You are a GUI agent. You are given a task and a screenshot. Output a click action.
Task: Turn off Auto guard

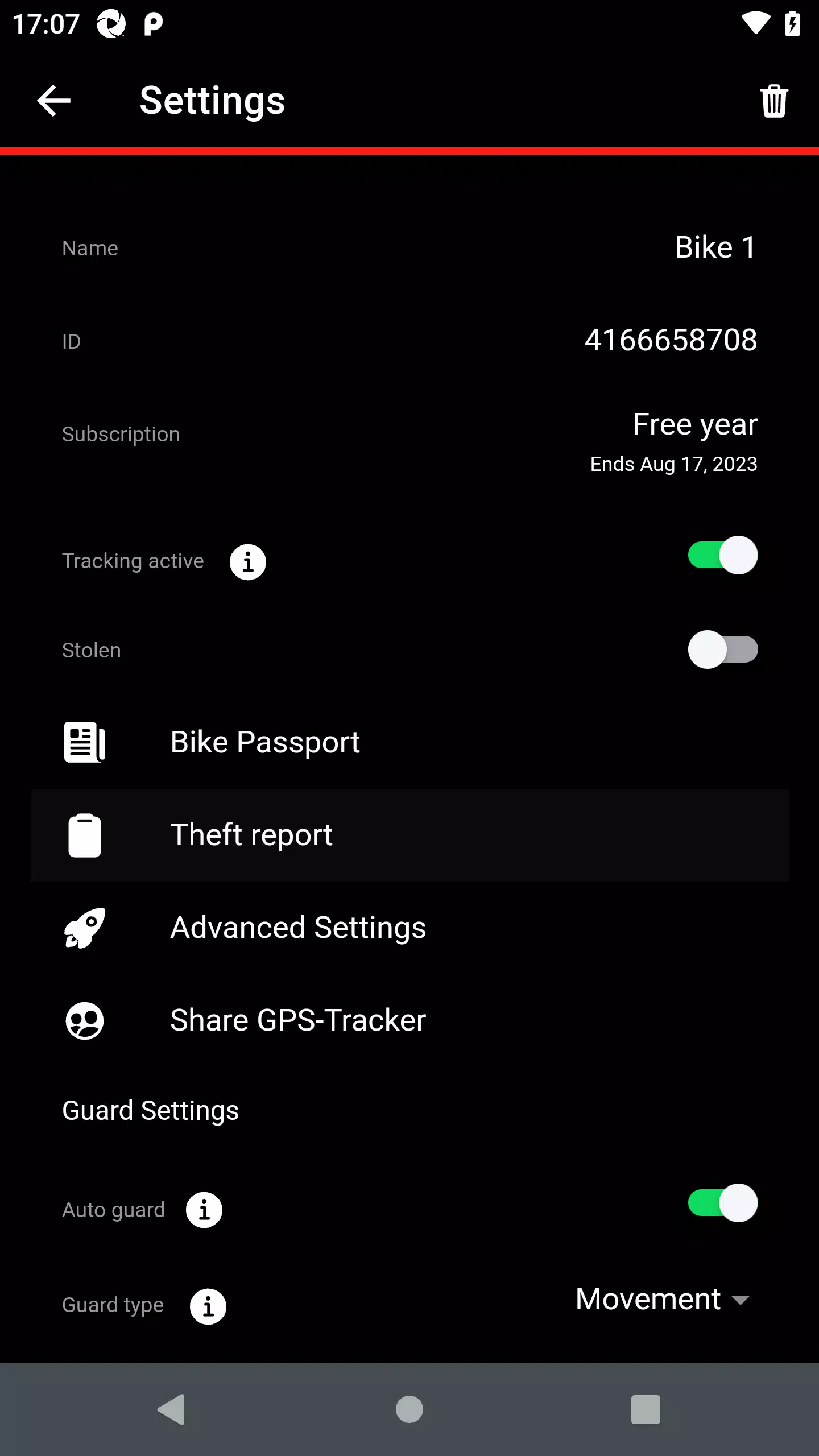tap(721, 1203)
